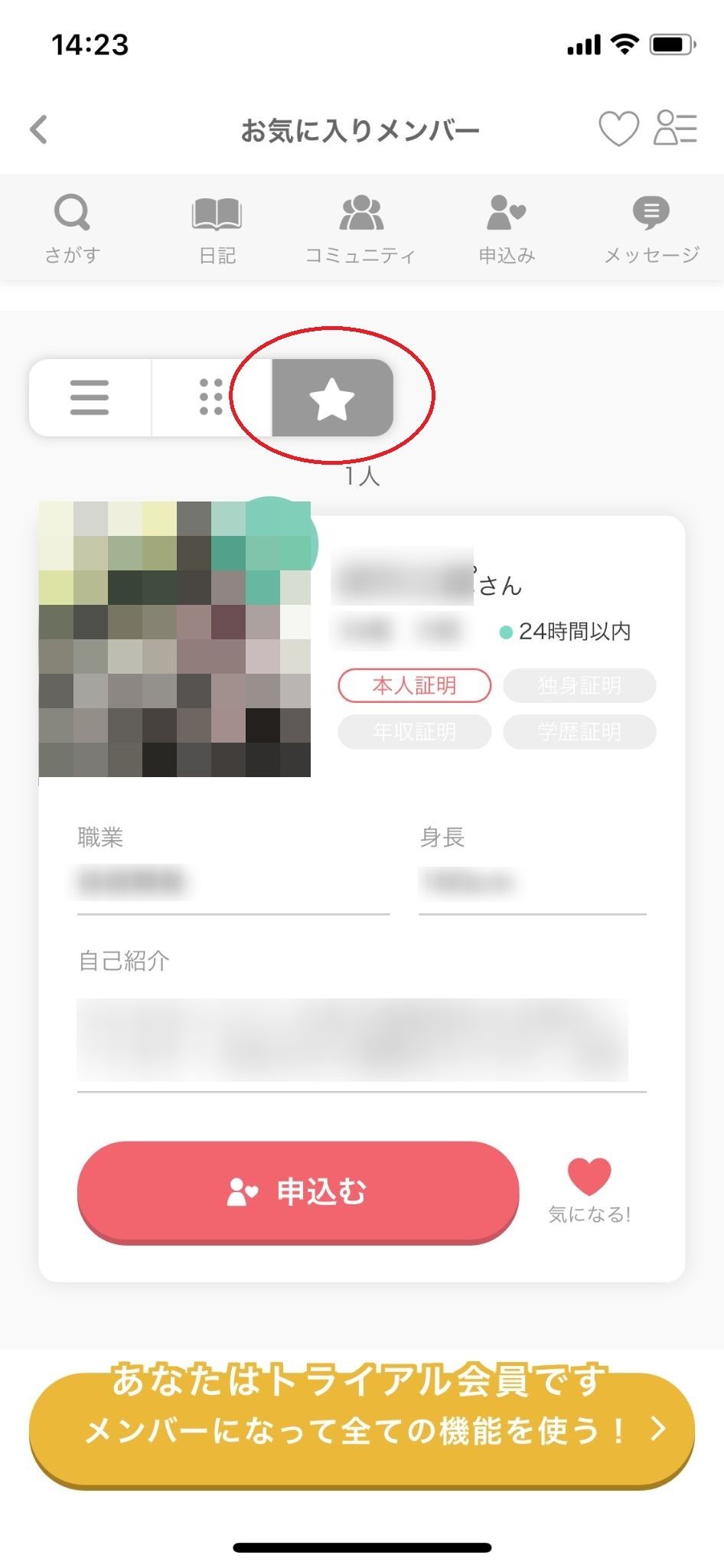
Task: Select the grid view layout
Action: point(211,397)
